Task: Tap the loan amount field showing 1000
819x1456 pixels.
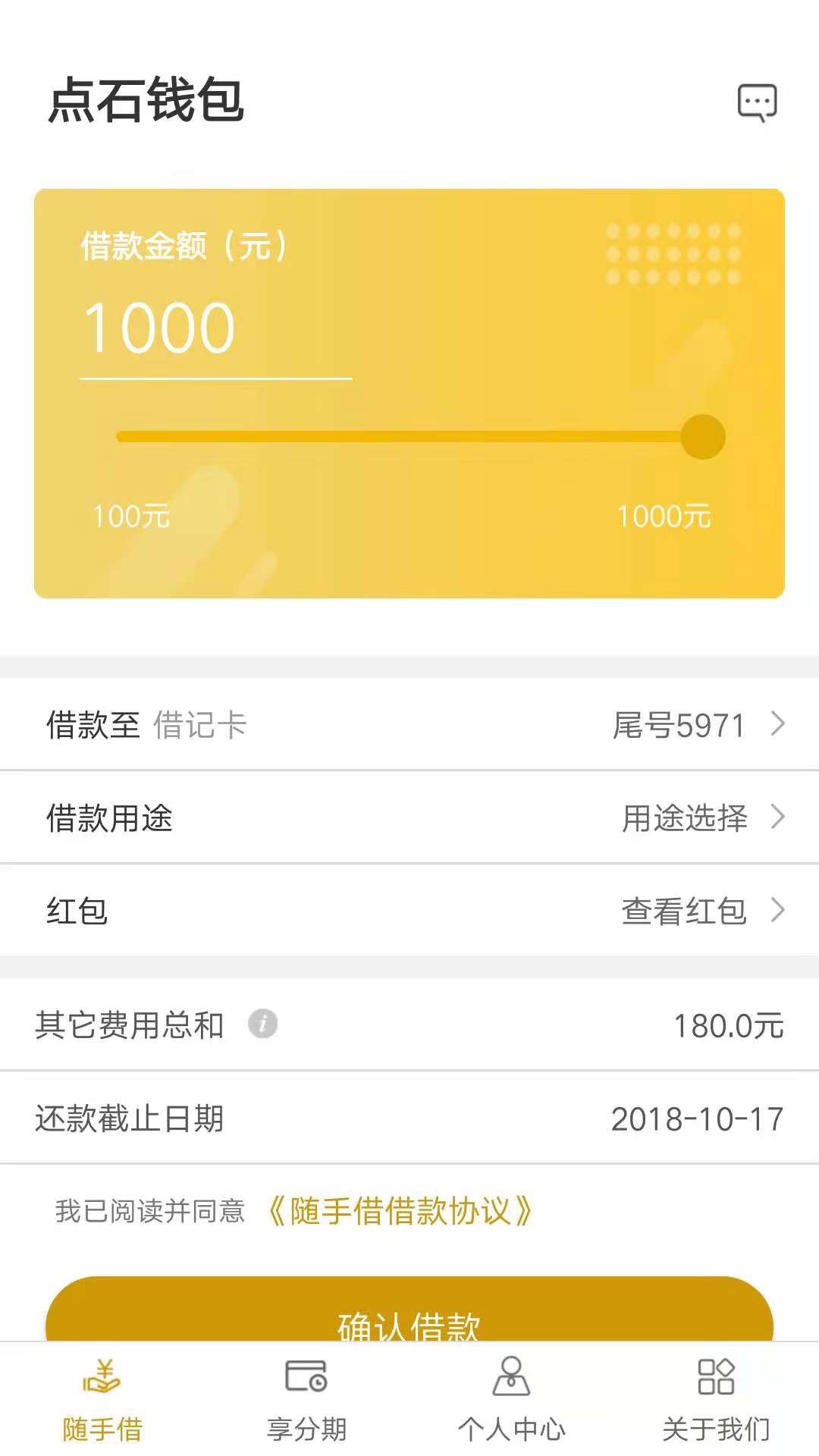Action: point(215,330)
